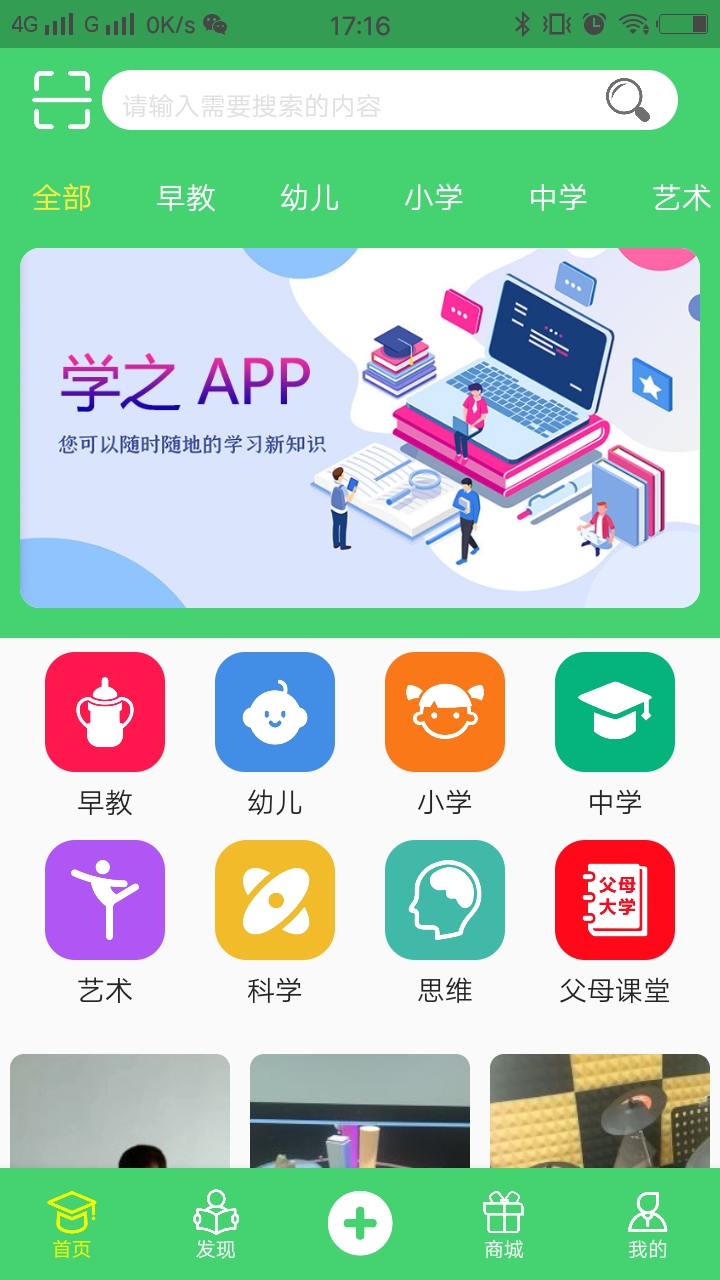Open the 中学 category icon
This screenshot has height=1280, width=720.
(615, 712)
